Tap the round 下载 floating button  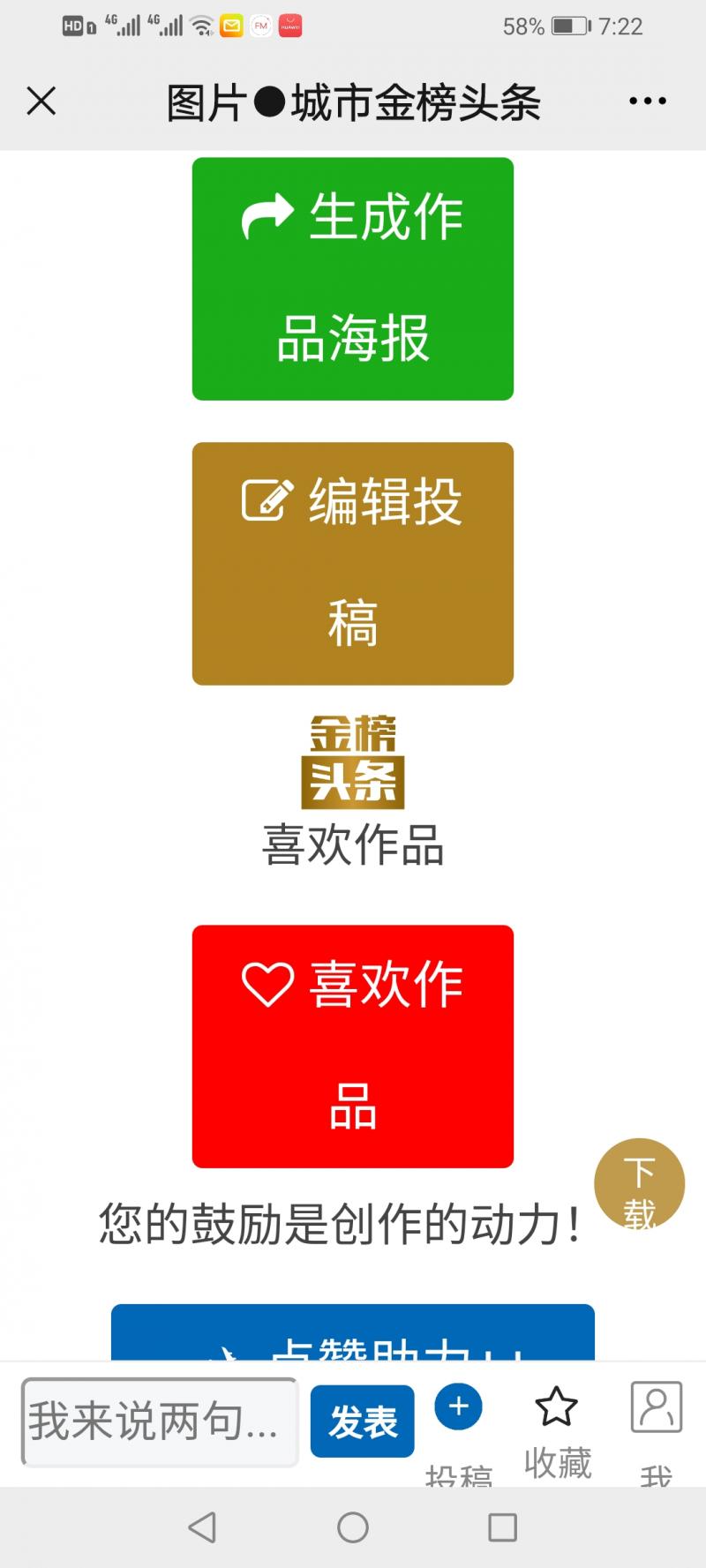[x=639, y=1184]
